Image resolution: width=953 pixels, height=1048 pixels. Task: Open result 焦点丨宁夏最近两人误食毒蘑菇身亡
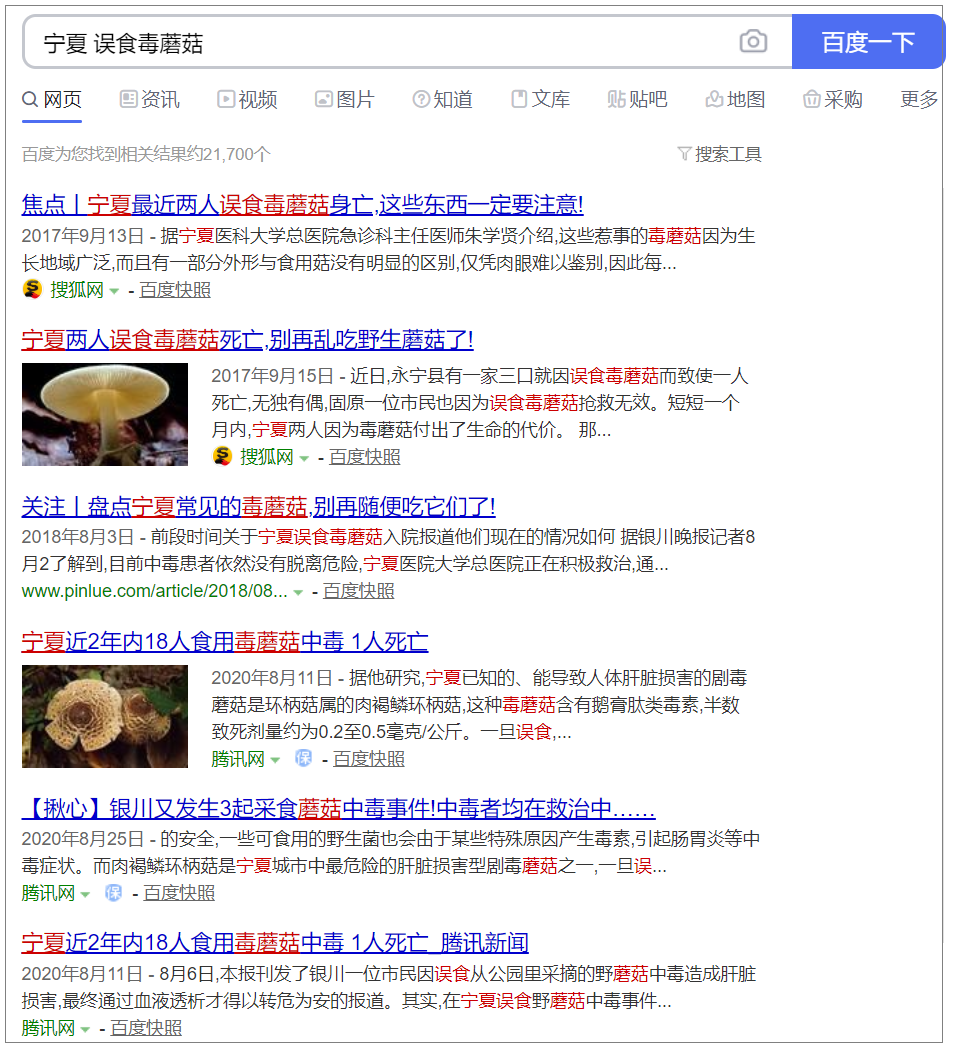coord(302,205)
